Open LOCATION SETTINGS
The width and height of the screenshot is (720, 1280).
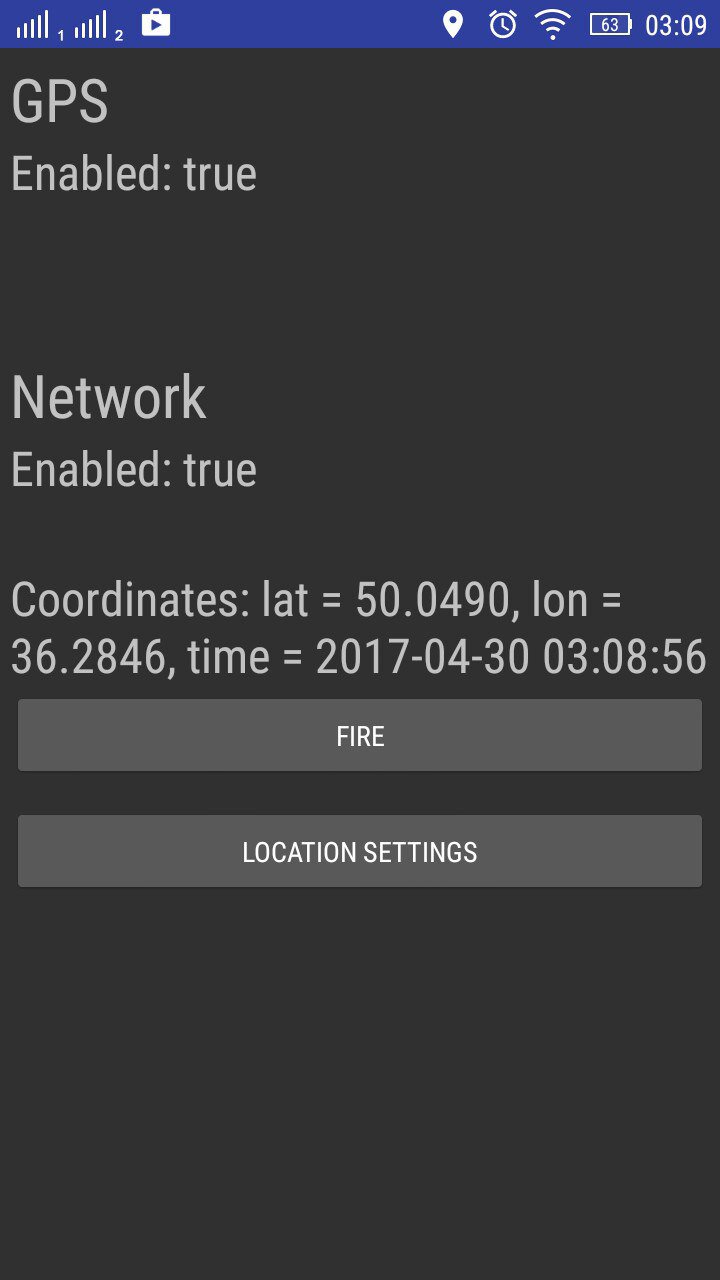point(360,851)
